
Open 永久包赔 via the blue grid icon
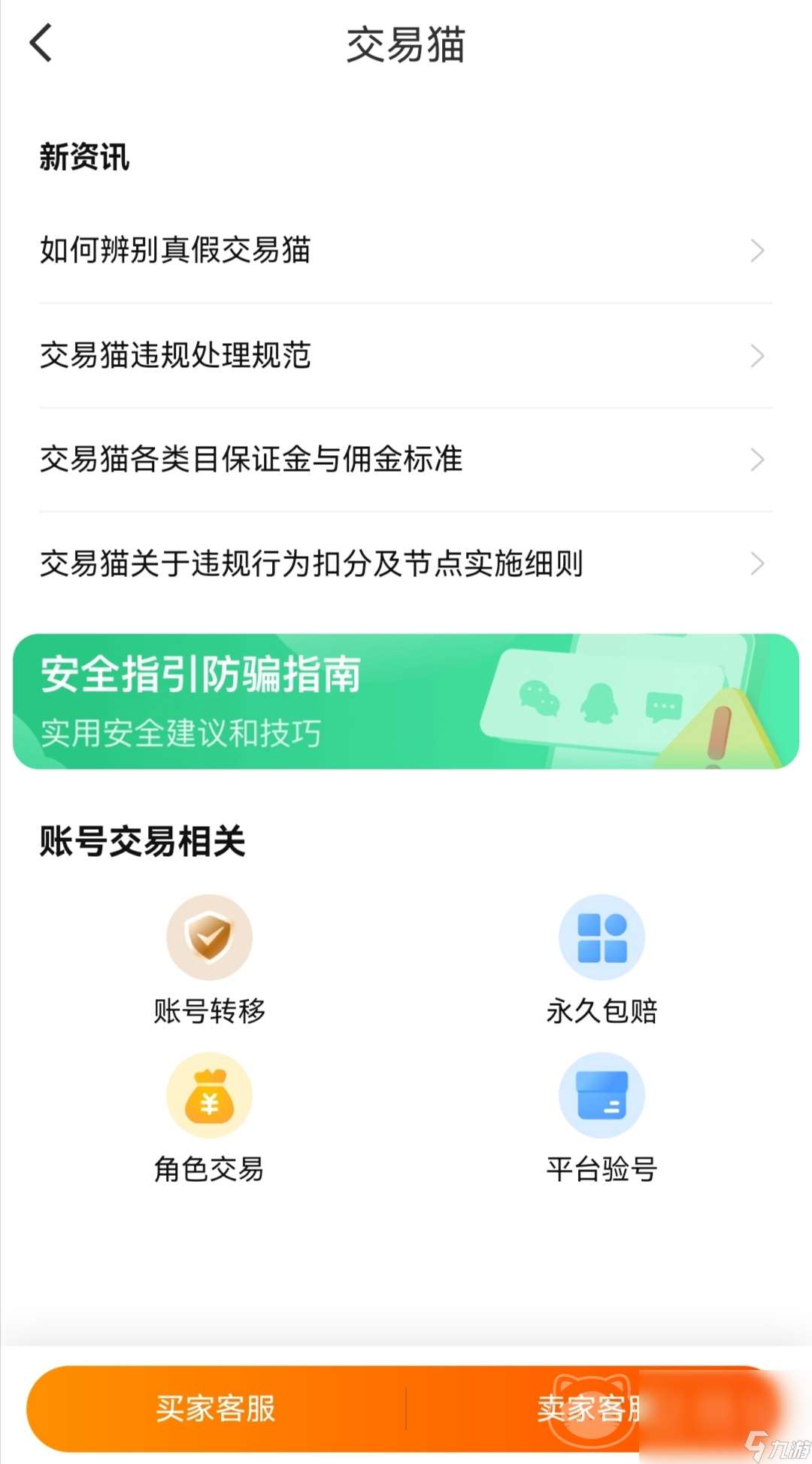pos(601,938)
